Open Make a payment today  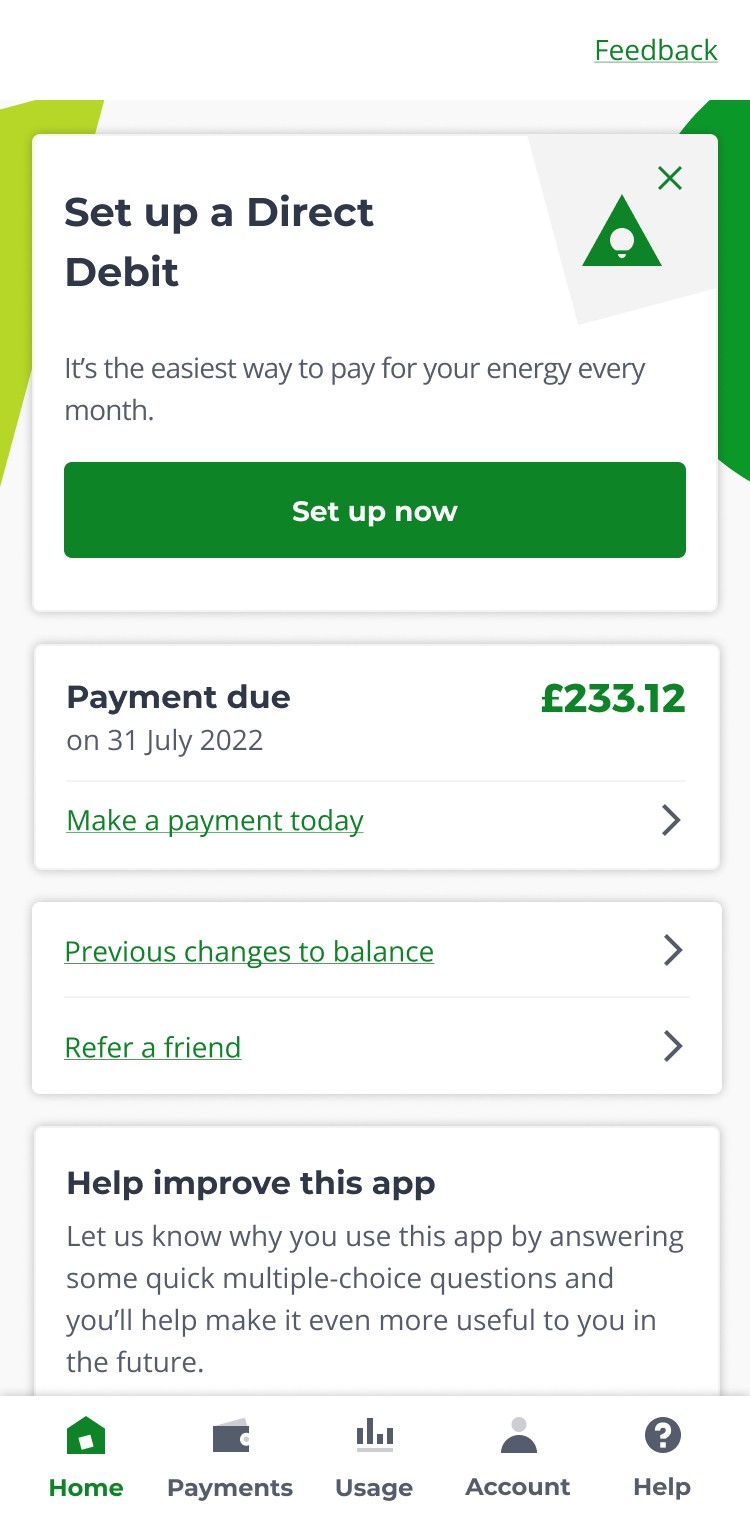(x=376, y=821)
